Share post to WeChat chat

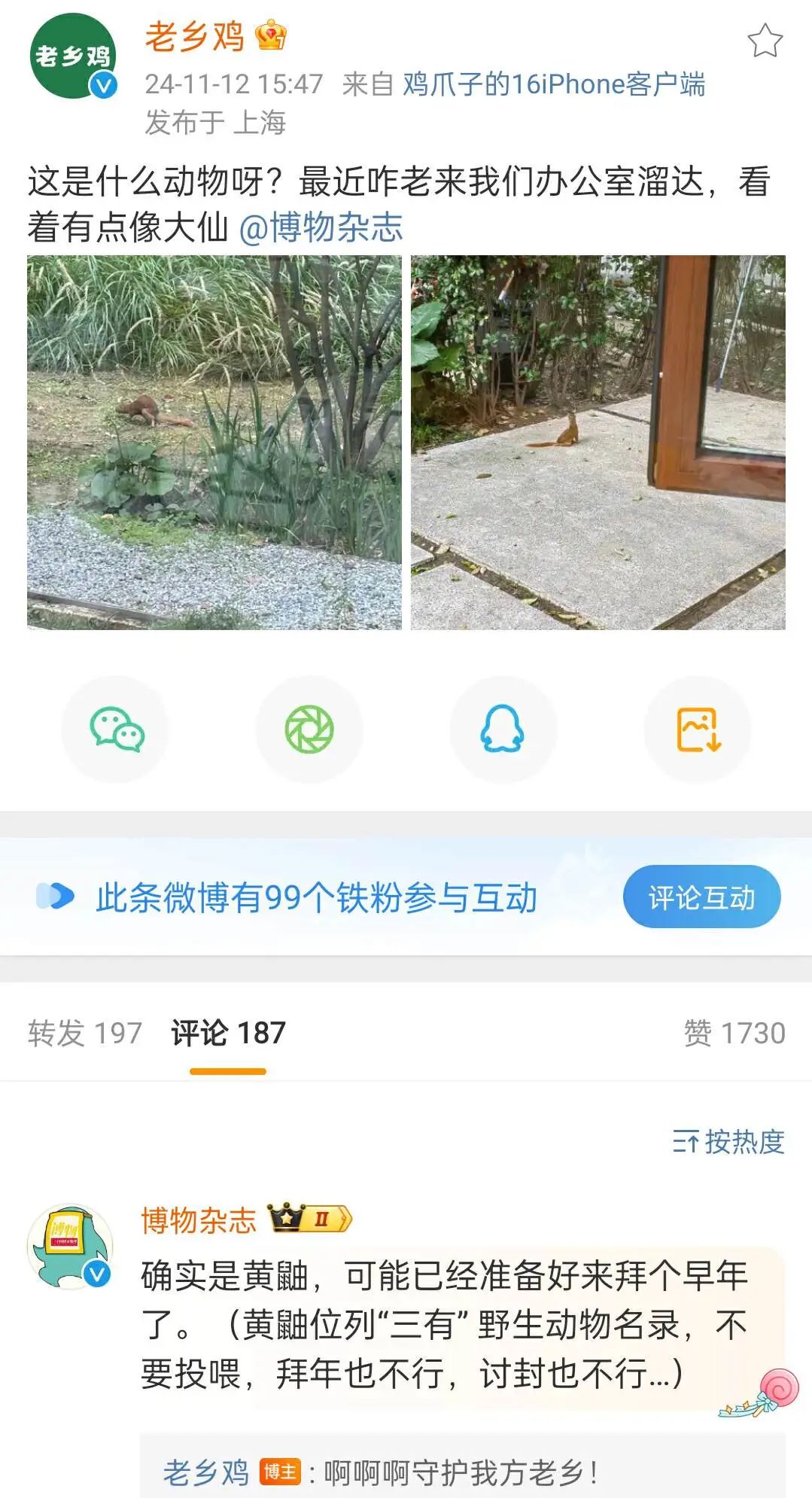(x=116, y=729)
